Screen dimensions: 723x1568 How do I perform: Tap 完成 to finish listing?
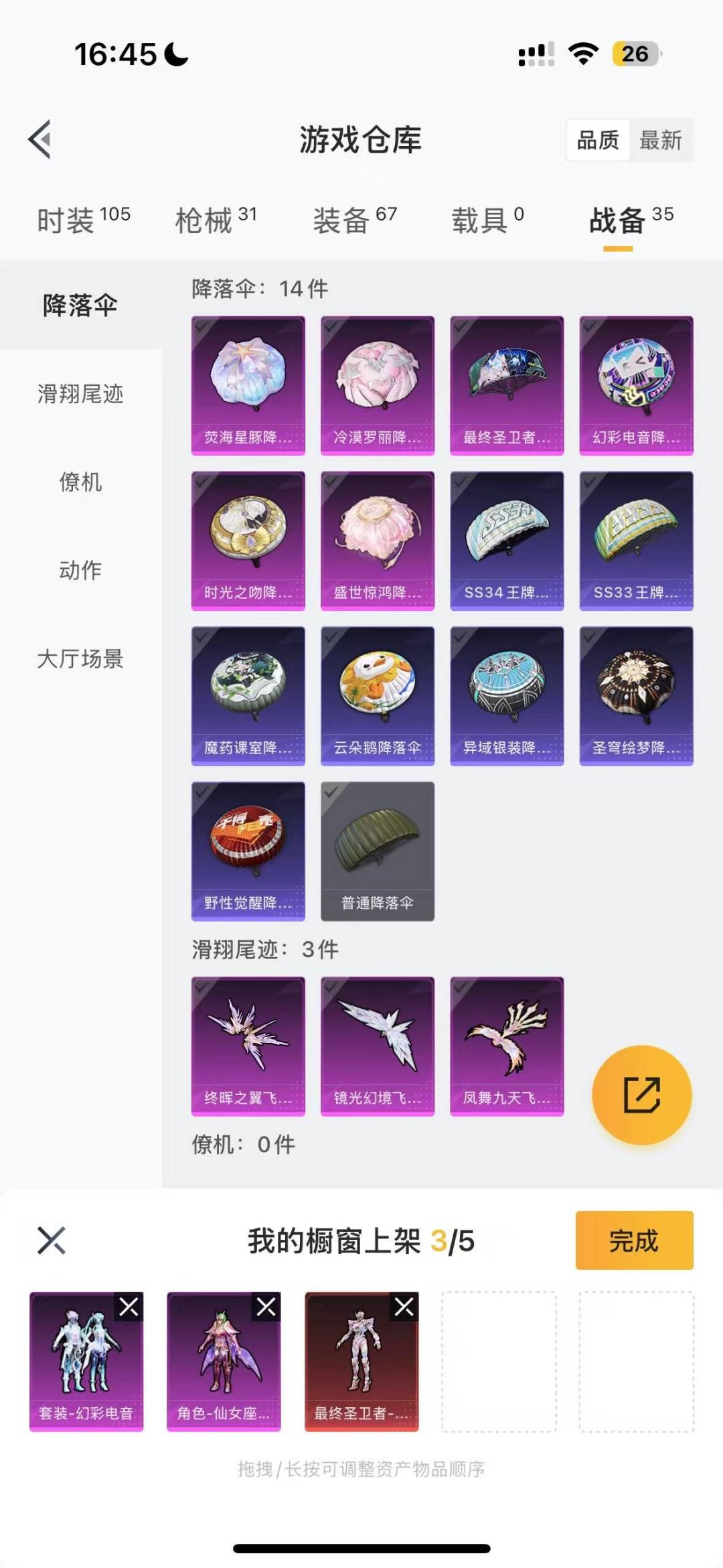634,1240
